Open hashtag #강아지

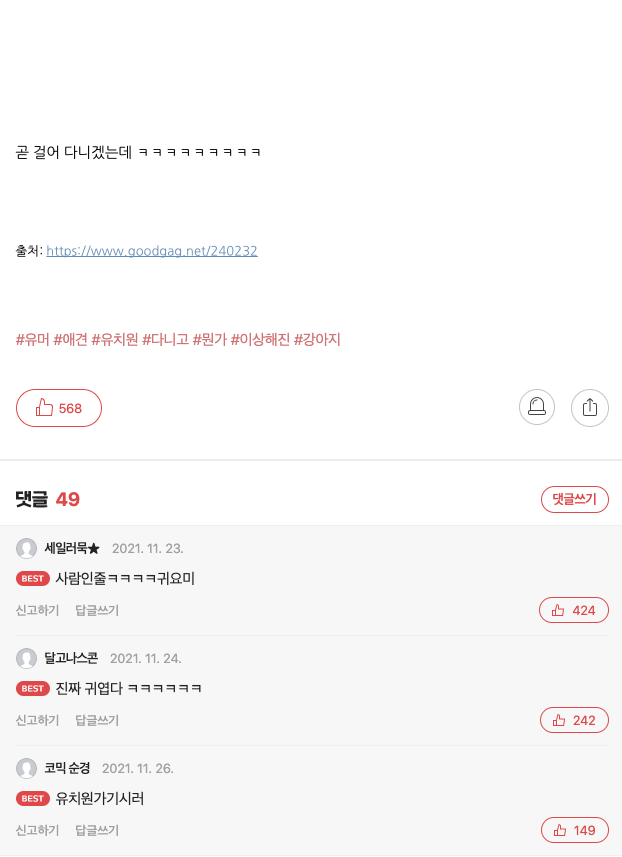tap(317, 340)
